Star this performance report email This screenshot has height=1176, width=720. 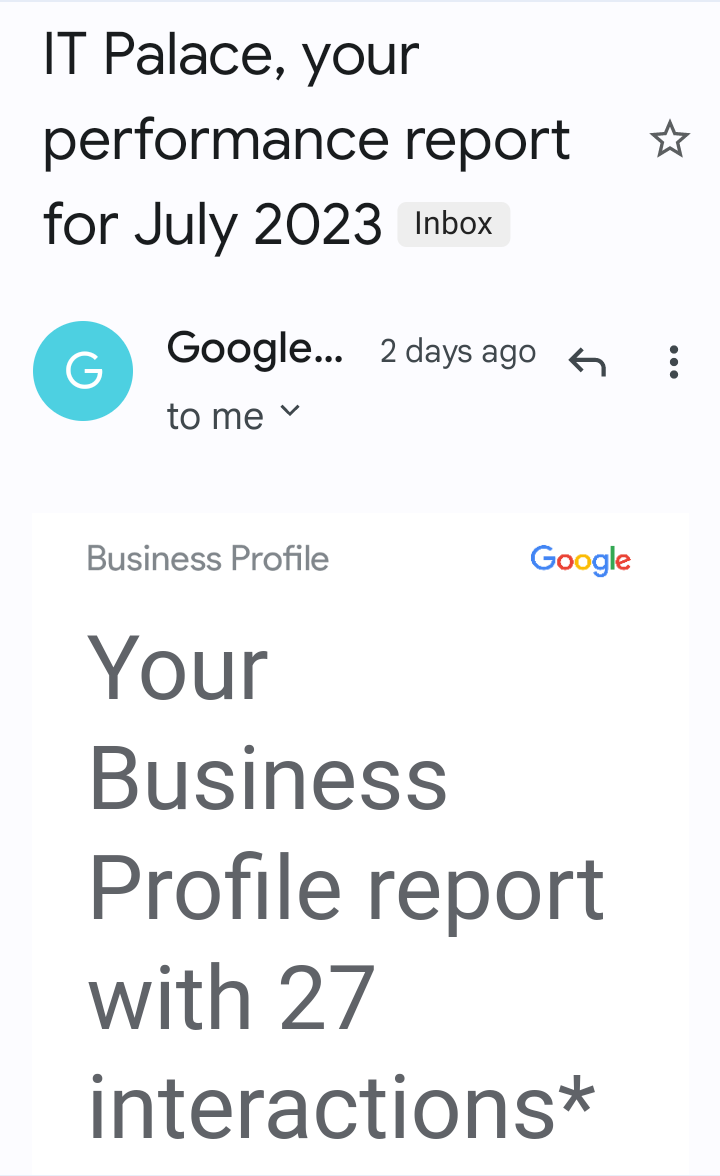point(669,140)
